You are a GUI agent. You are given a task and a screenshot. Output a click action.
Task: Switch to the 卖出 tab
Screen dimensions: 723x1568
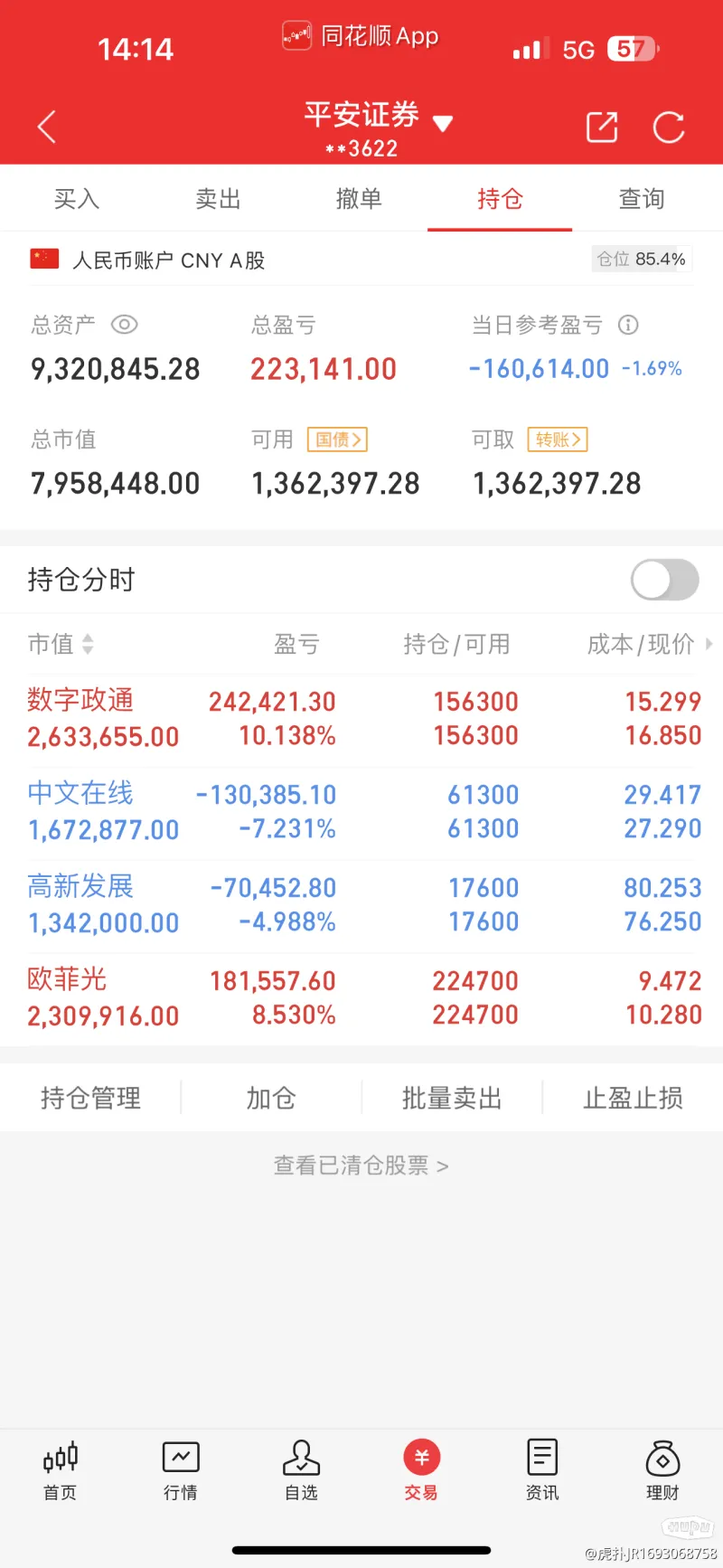coord(218,199)
